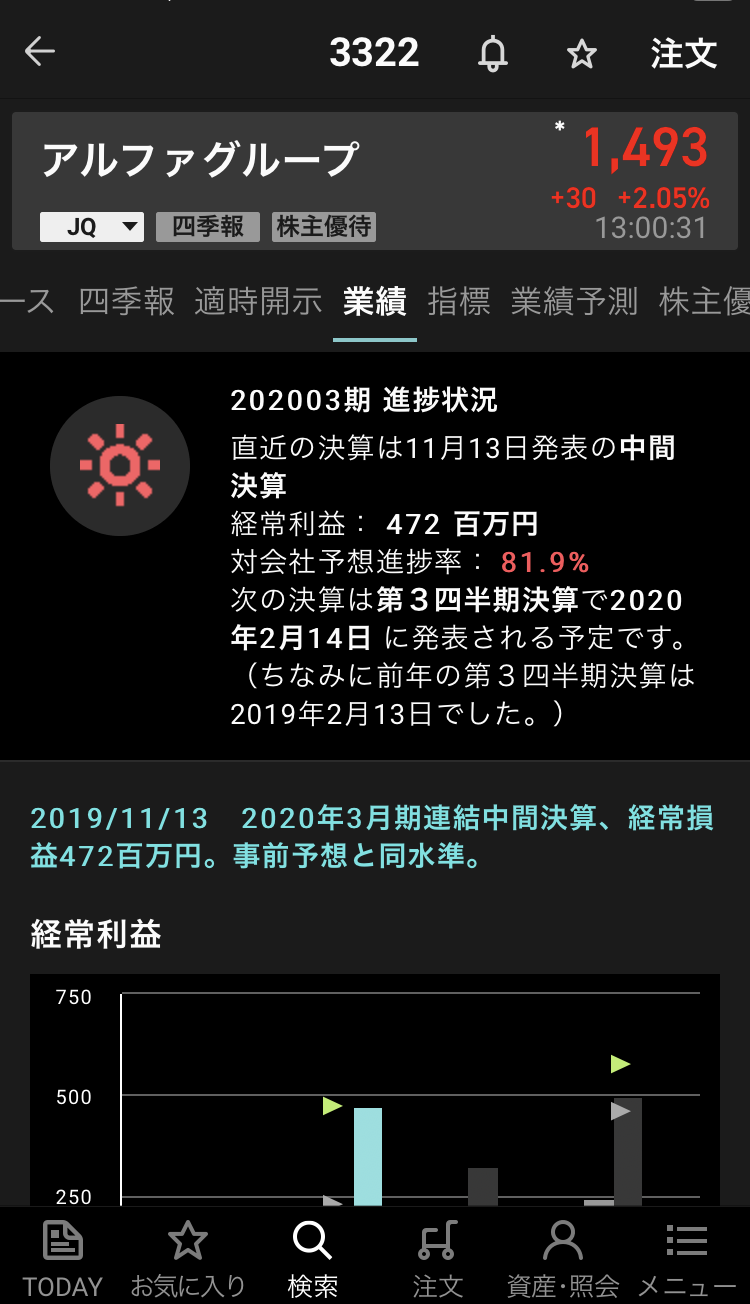Image resolution: width=750 pixels, height=1304 pixels.
Task: Go back using the arrow icon
Action: pyautogui.click(x=40, y=52)
